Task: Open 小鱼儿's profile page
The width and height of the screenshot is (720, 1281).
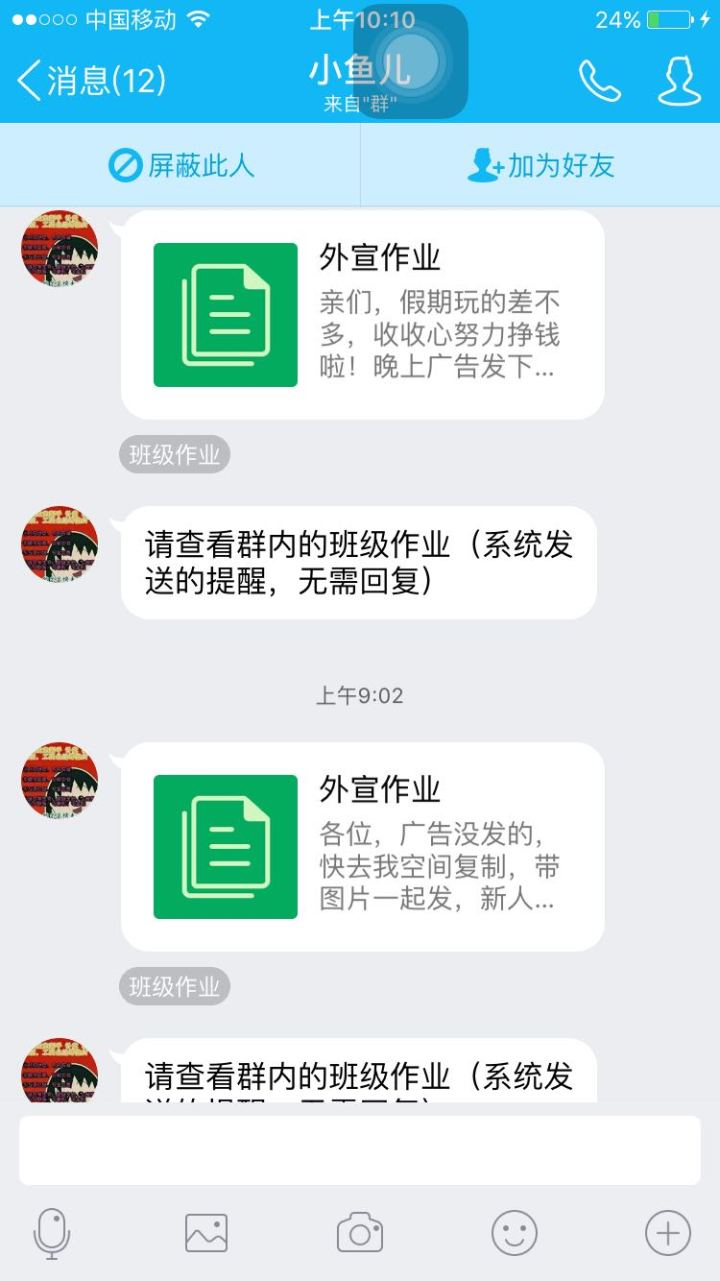Action: [x=679, y=81]
